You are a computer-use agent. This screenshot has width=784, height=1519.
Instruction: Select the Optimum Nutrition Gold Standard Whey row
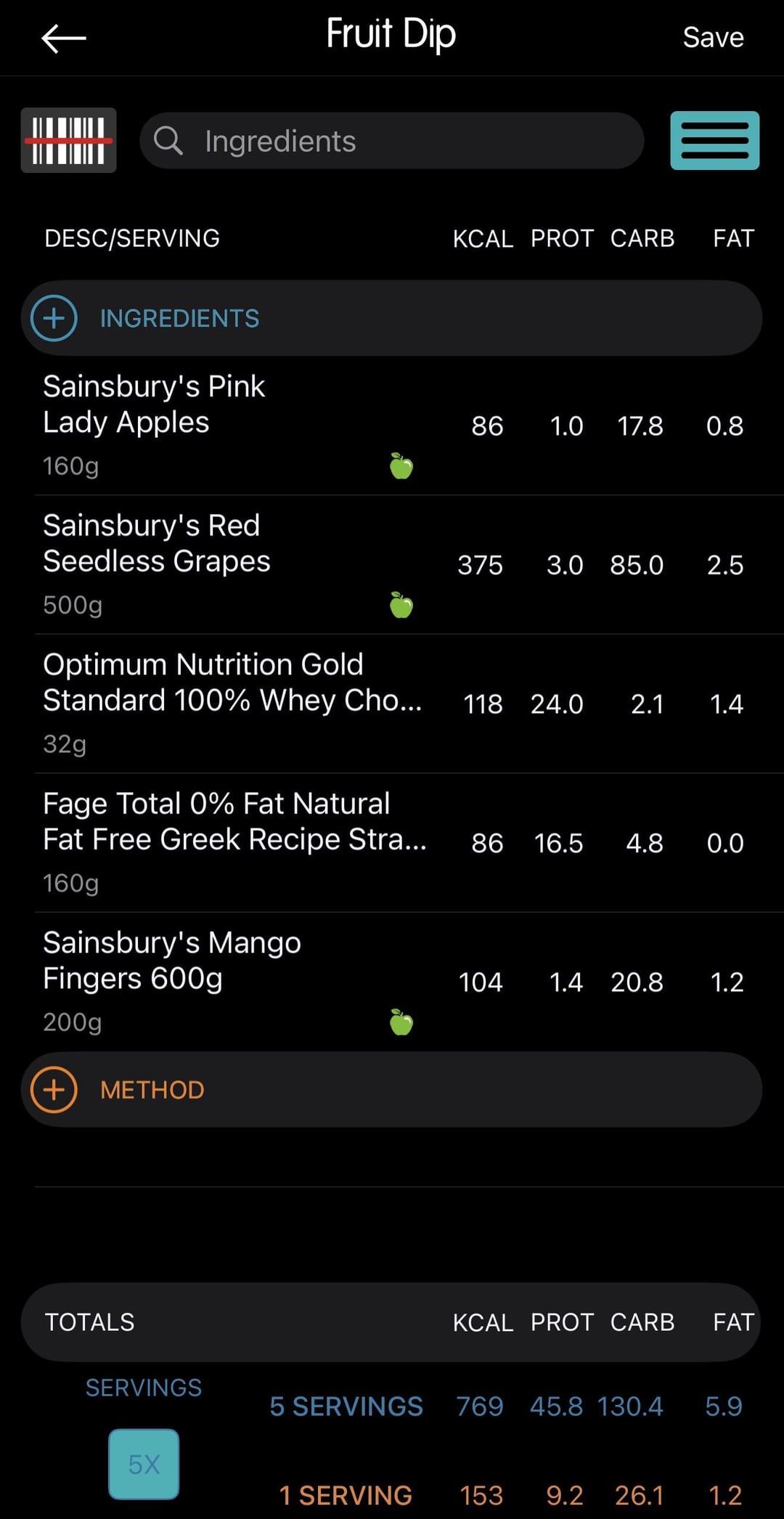click(232, 702)
